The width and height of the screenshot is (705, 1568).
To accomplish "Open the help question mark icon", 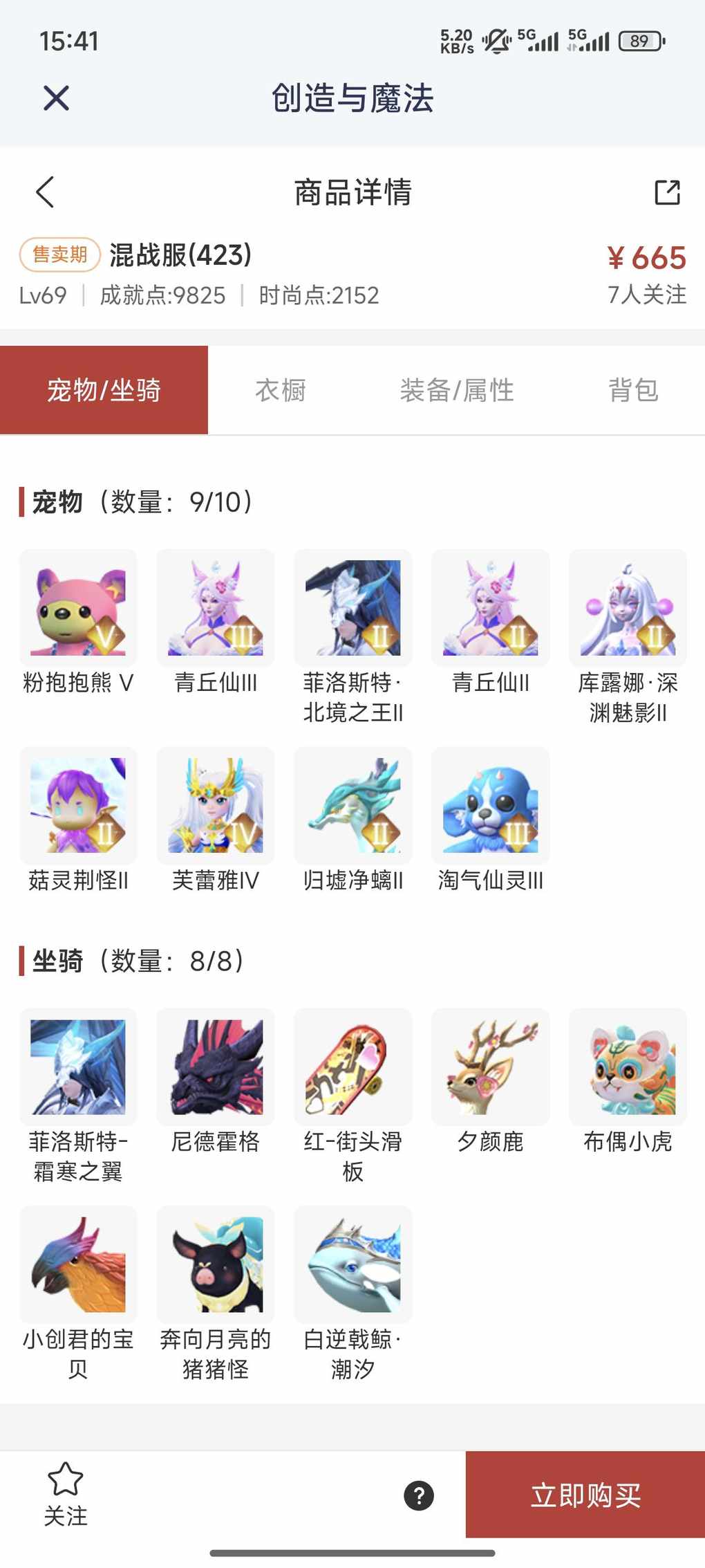I will click(x=419, y=1495).
